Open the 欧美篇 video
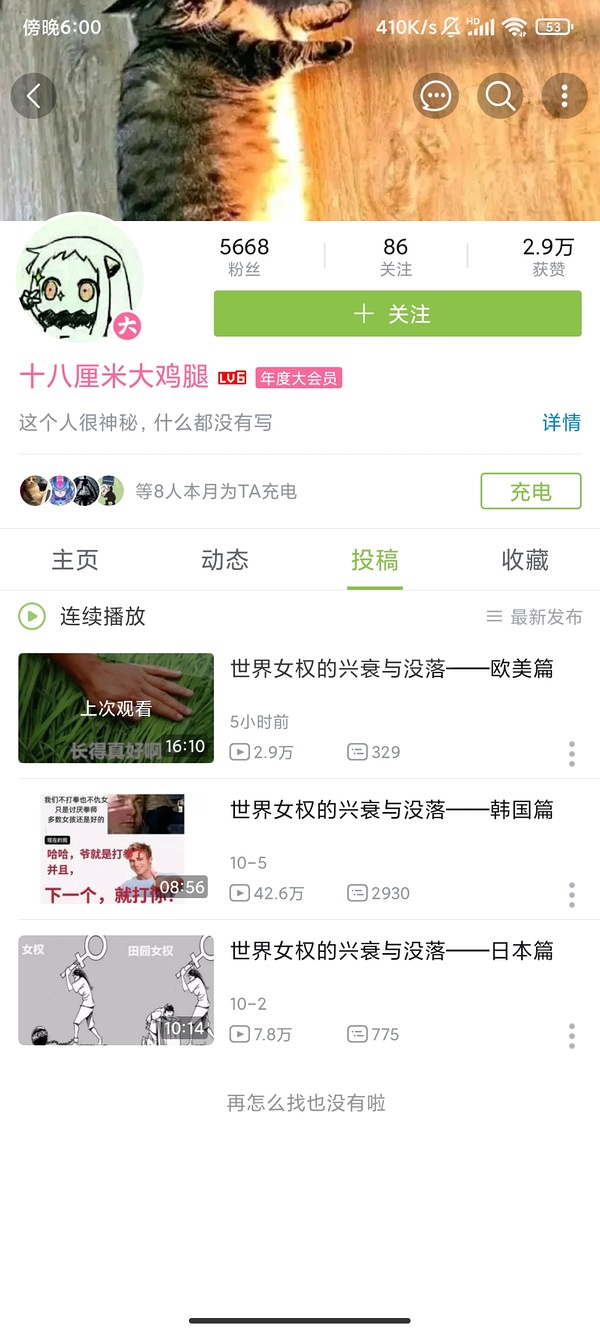Screen dimensions: 600x1333 coord(391,669)
